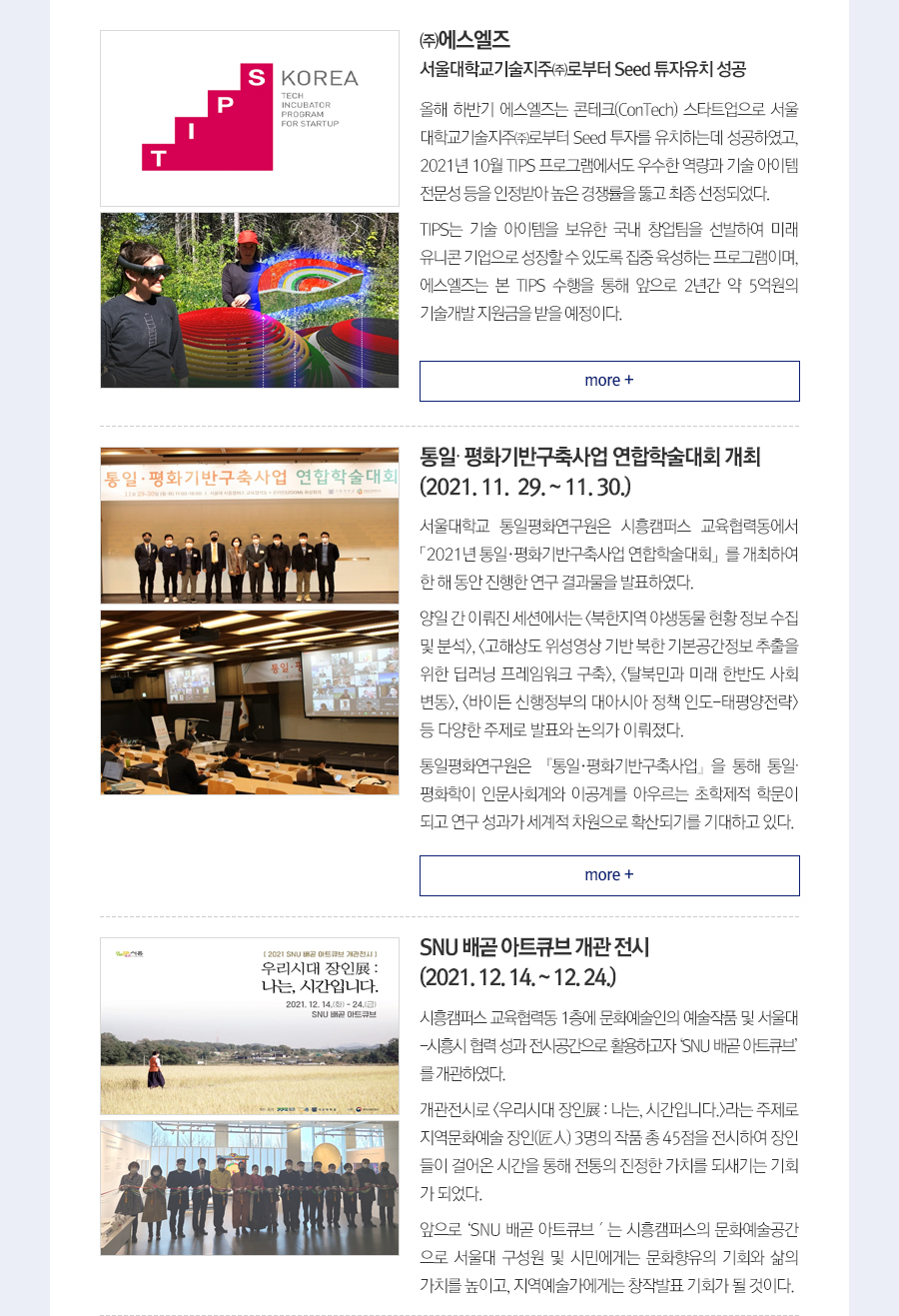Screen dimensions: 899x1316
Task: Open 'more +' under the 에스엘즈 article
Action: 609,381
